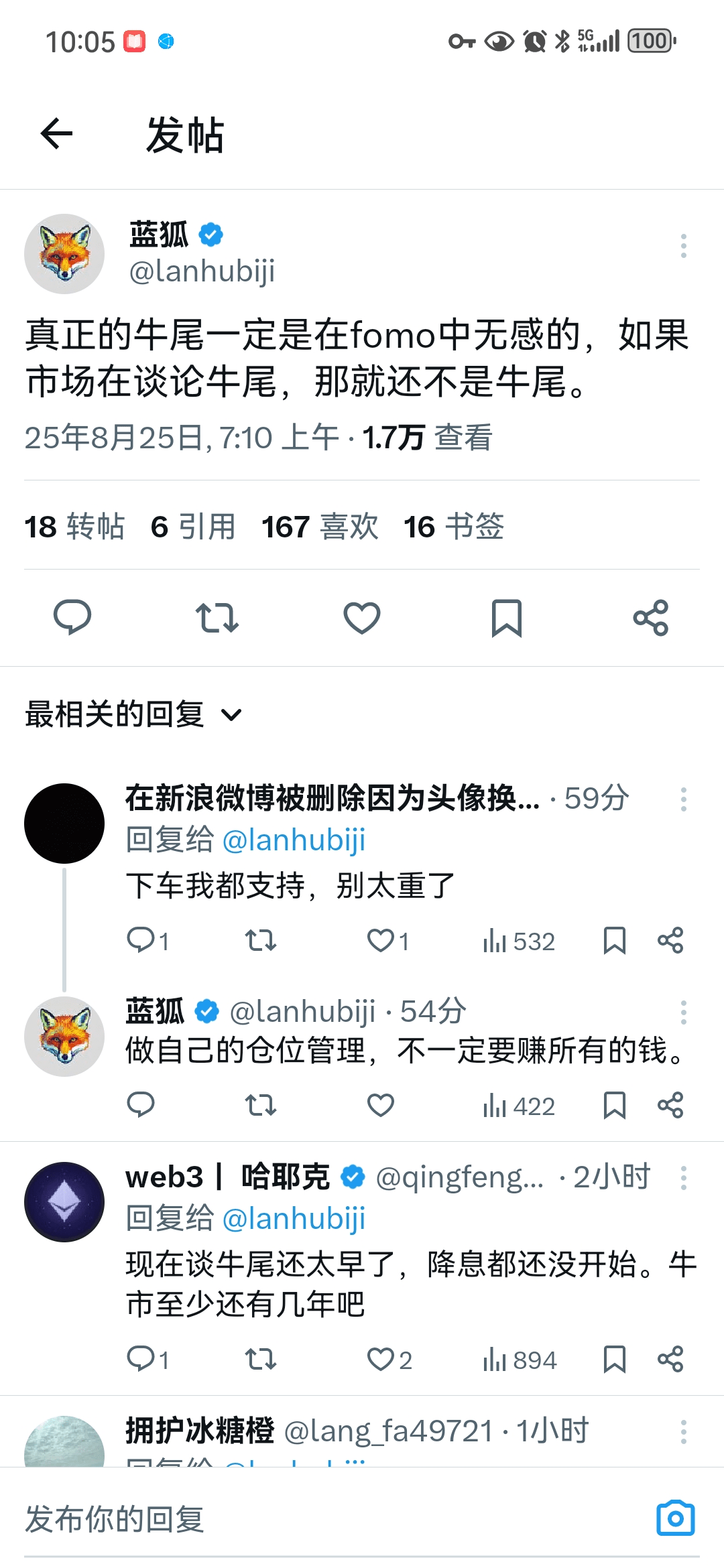View the 18 转帖 reposts list
The image size is (724, 1568).
74,527
